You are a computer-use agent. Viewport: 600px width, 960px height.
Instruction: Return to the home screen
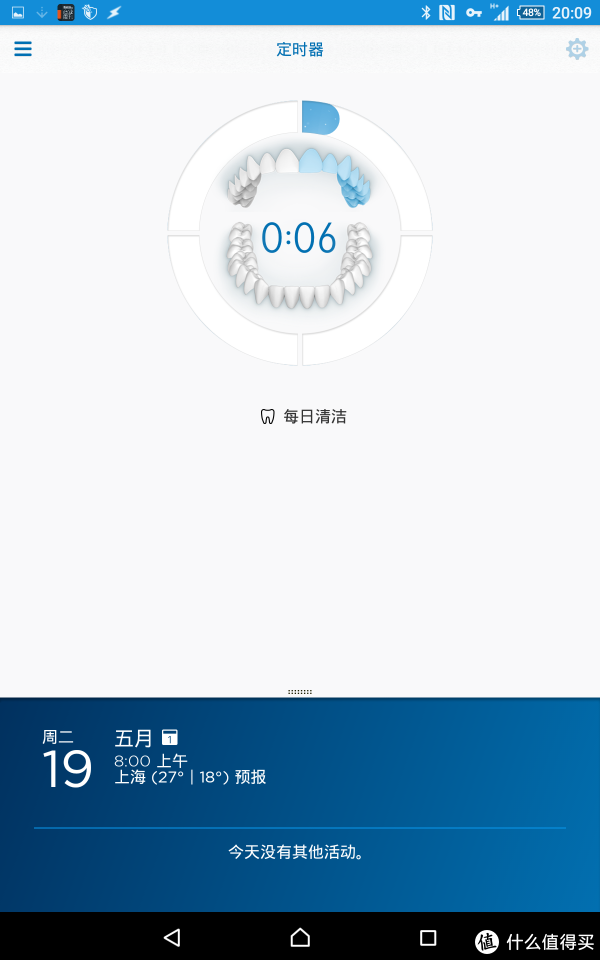(x=300, y=937)
